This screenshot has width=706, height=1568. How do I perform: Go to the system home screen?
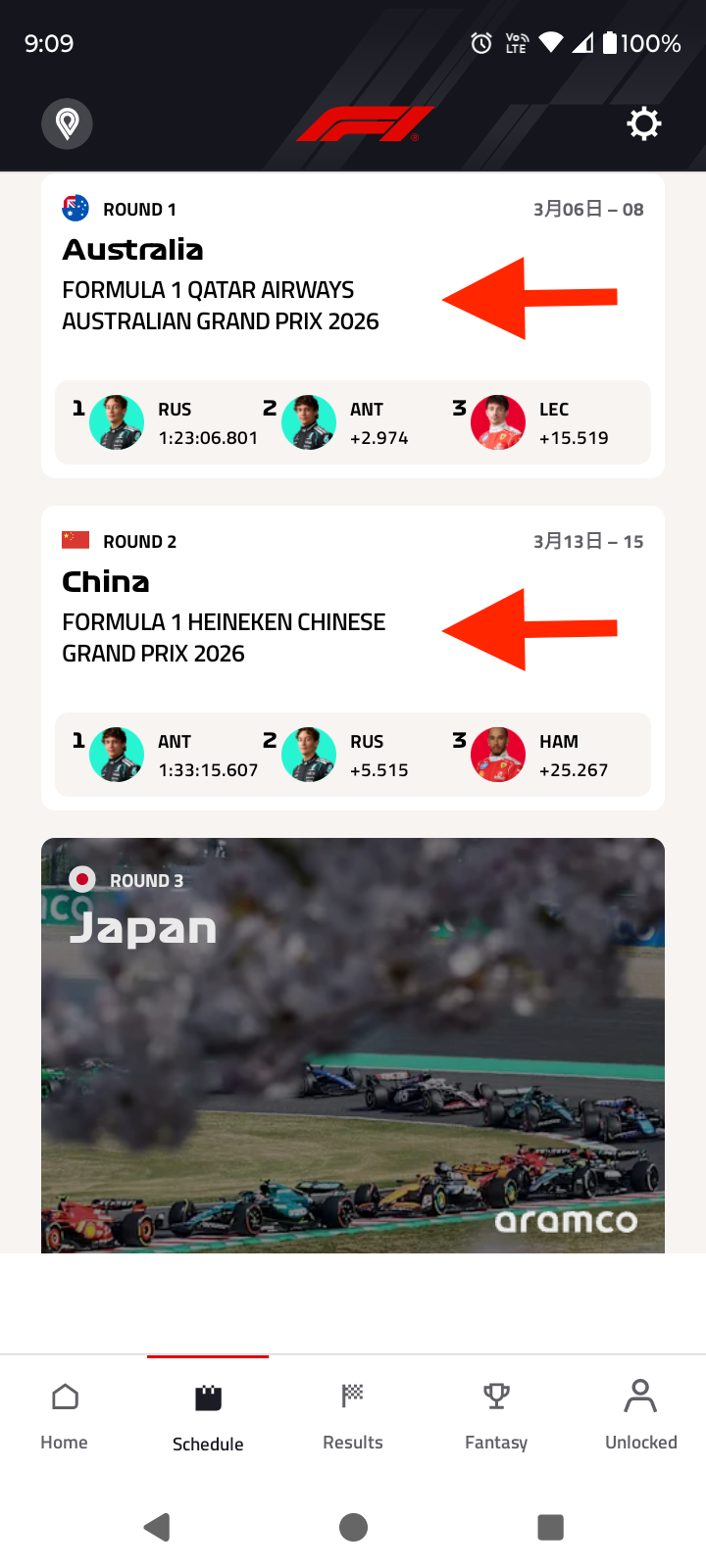[353, 1527]
